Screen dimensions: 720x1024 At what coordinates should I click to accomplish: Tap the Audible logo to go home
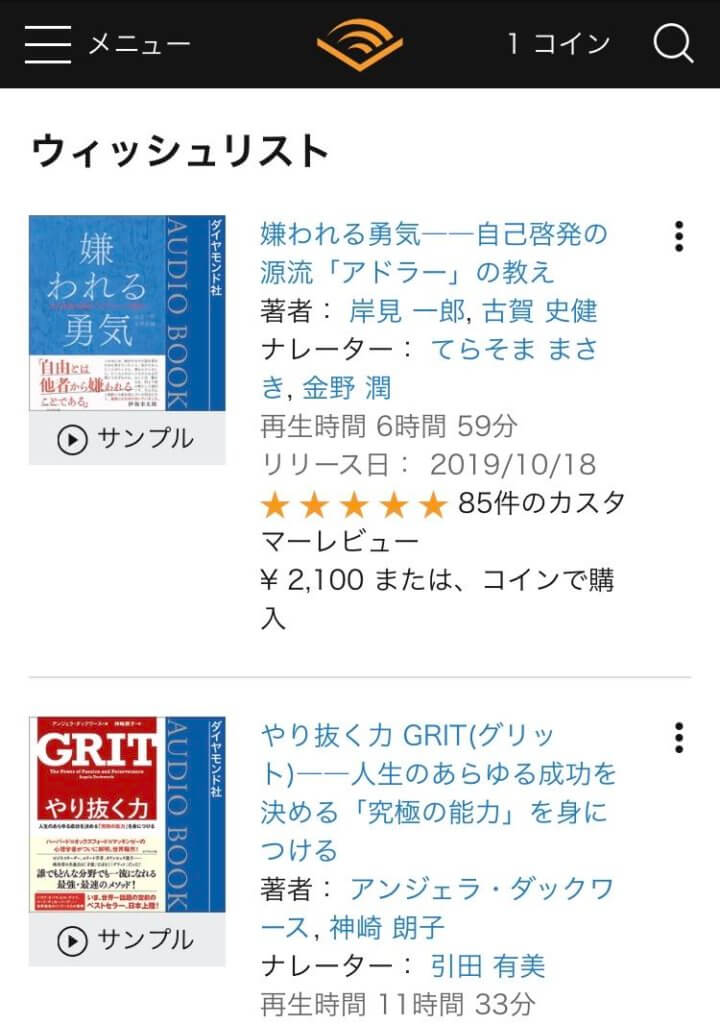pos(359,45)
